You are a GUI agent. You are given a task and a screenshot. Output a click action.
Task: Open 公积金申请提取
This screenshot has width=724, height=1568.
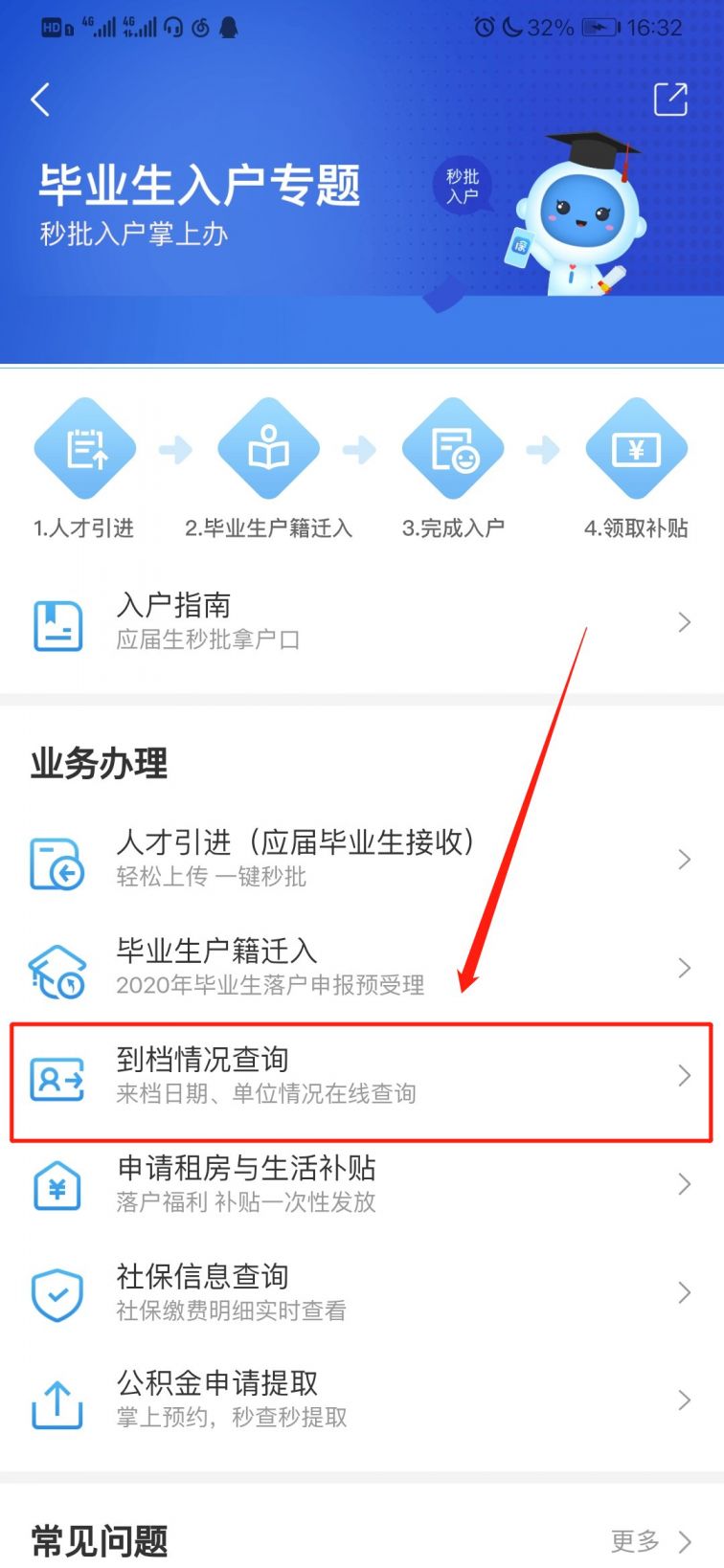362,1400
